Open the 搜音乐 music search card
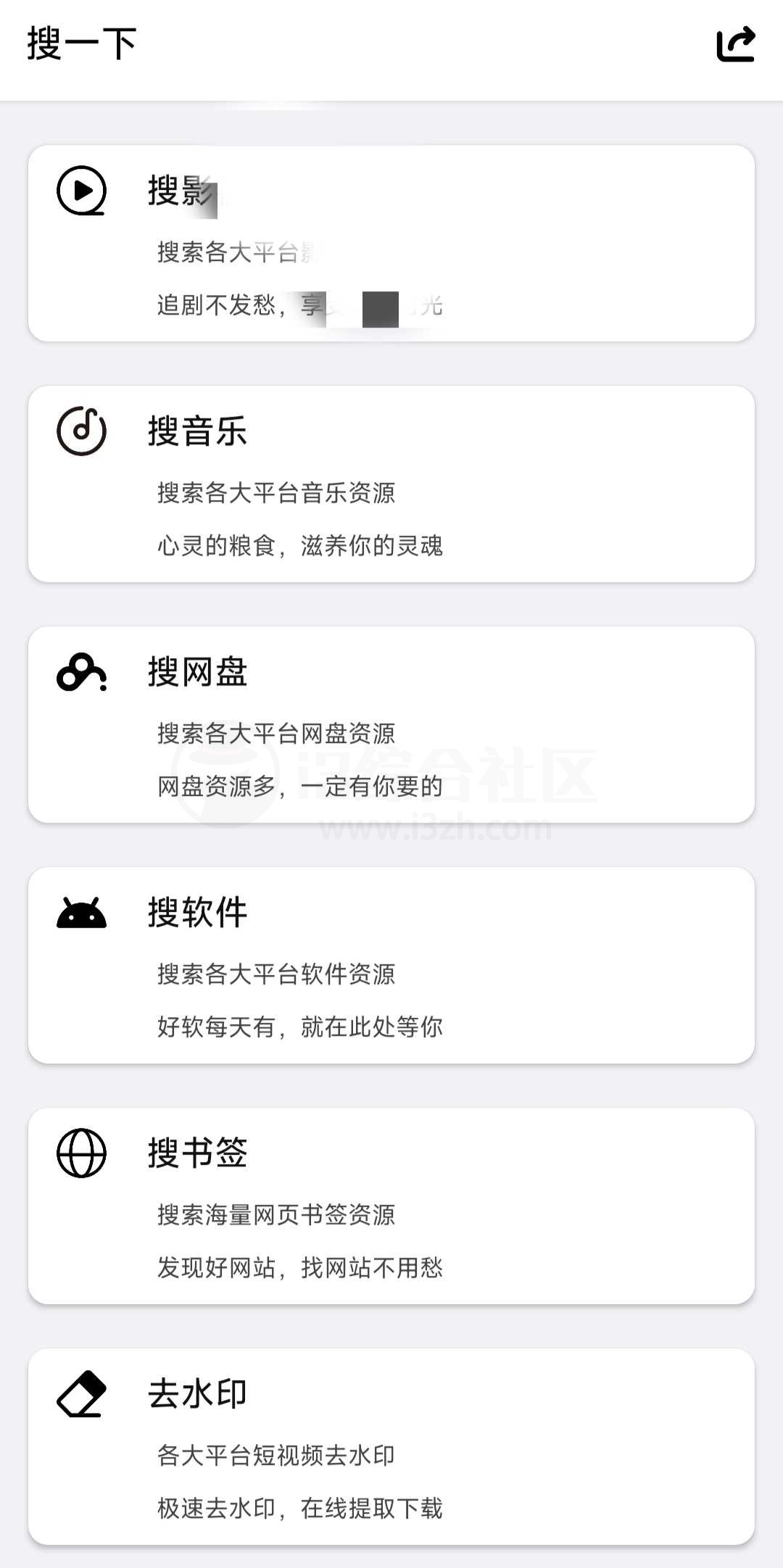783x1568 pixels. [x=391, y=482]
